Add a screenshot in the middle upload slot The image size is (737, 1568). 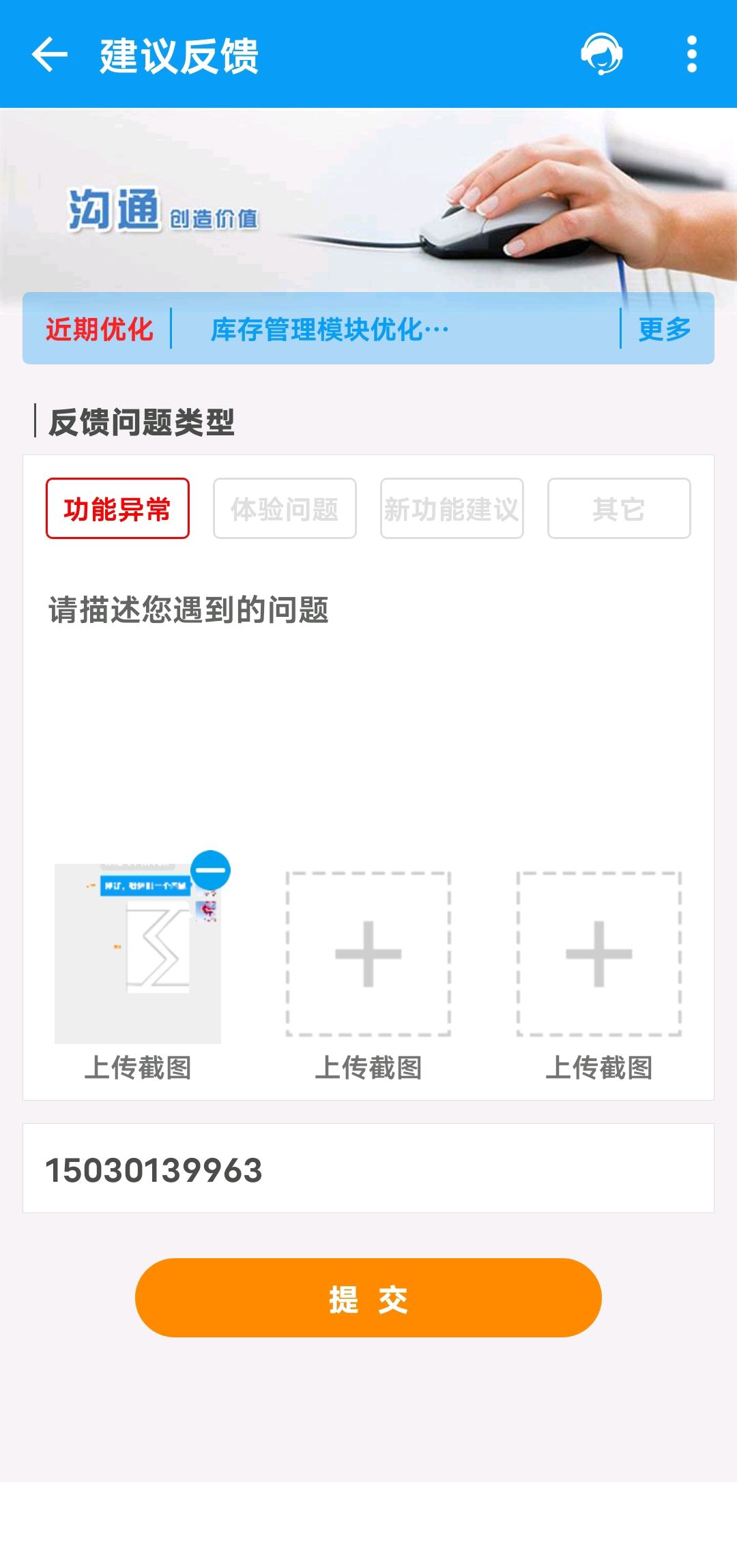tap(369, 954)
